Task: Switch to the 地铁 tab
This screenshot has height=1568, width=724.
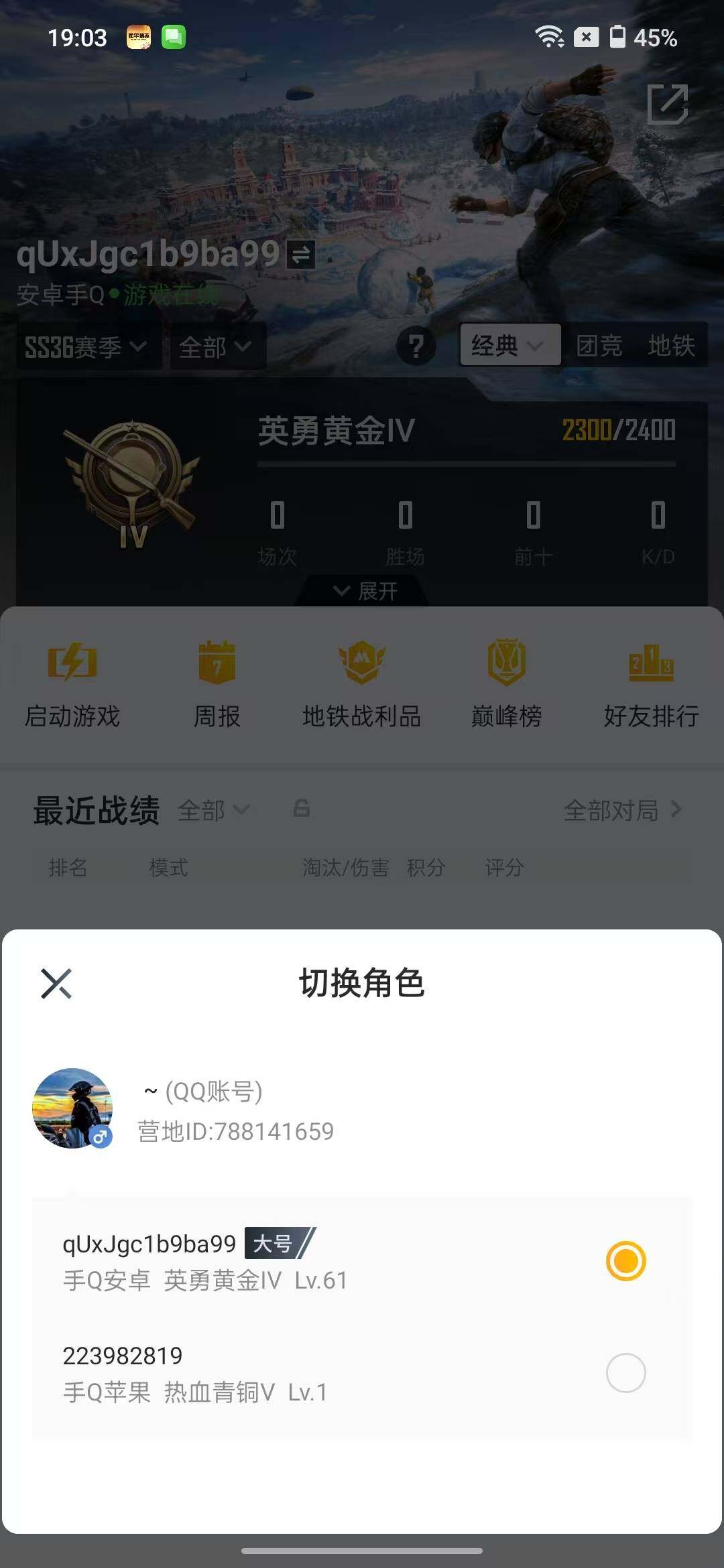Action: [x=672, y=345]
